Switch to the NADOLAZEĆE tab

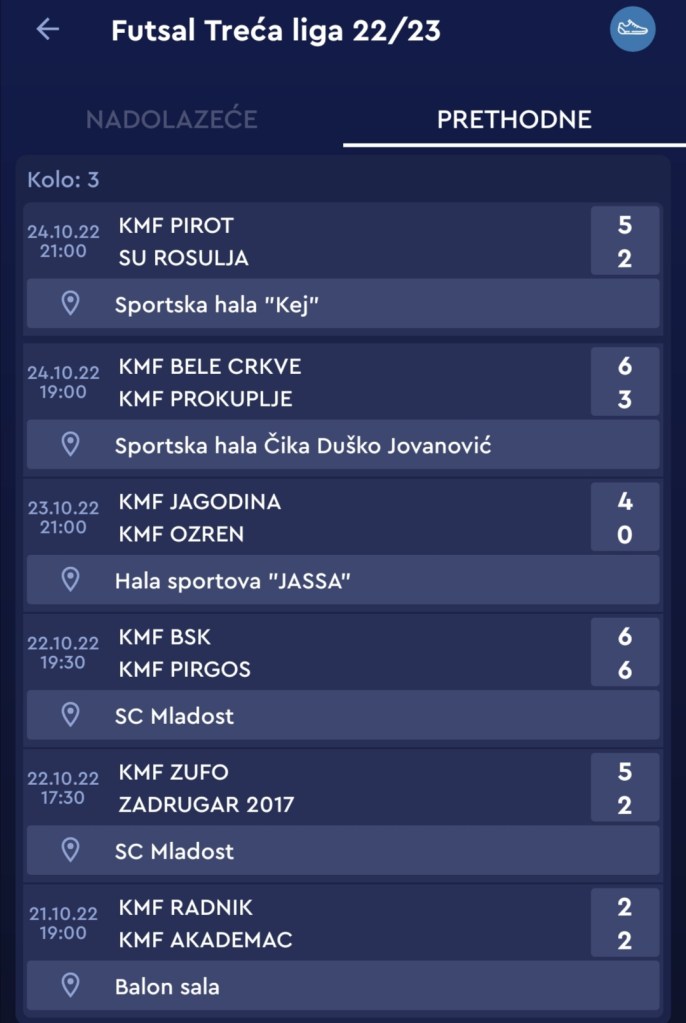pos(171,120)
